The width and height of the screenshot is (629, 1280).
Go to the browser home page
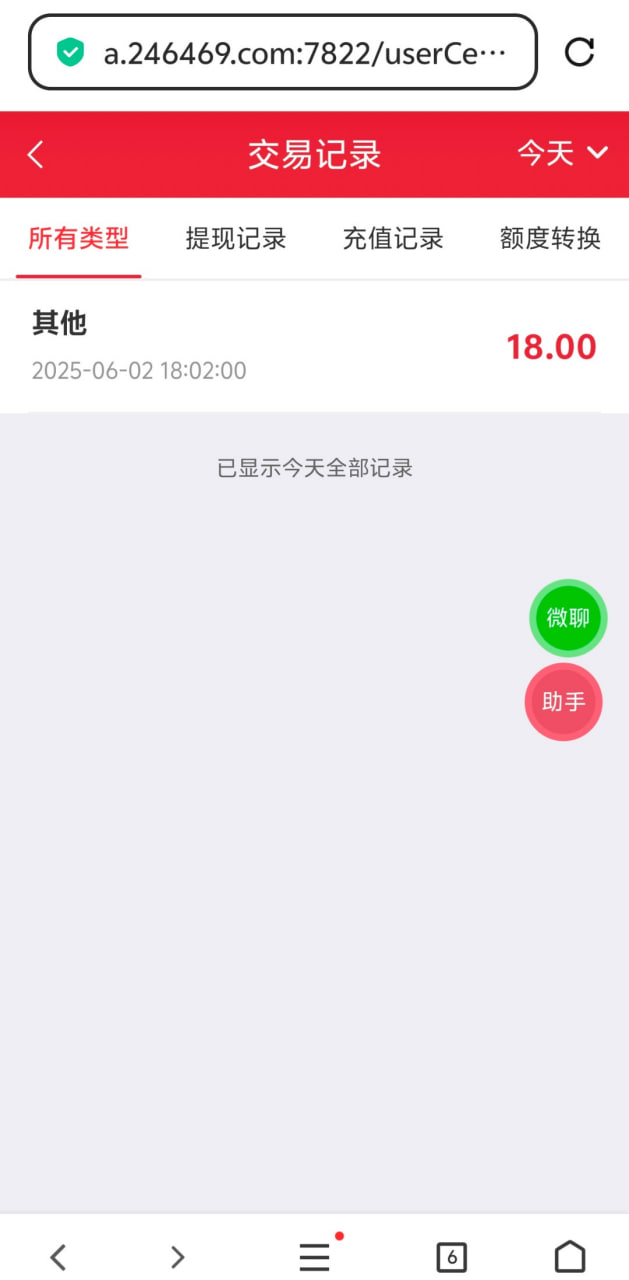[570, 1256]
